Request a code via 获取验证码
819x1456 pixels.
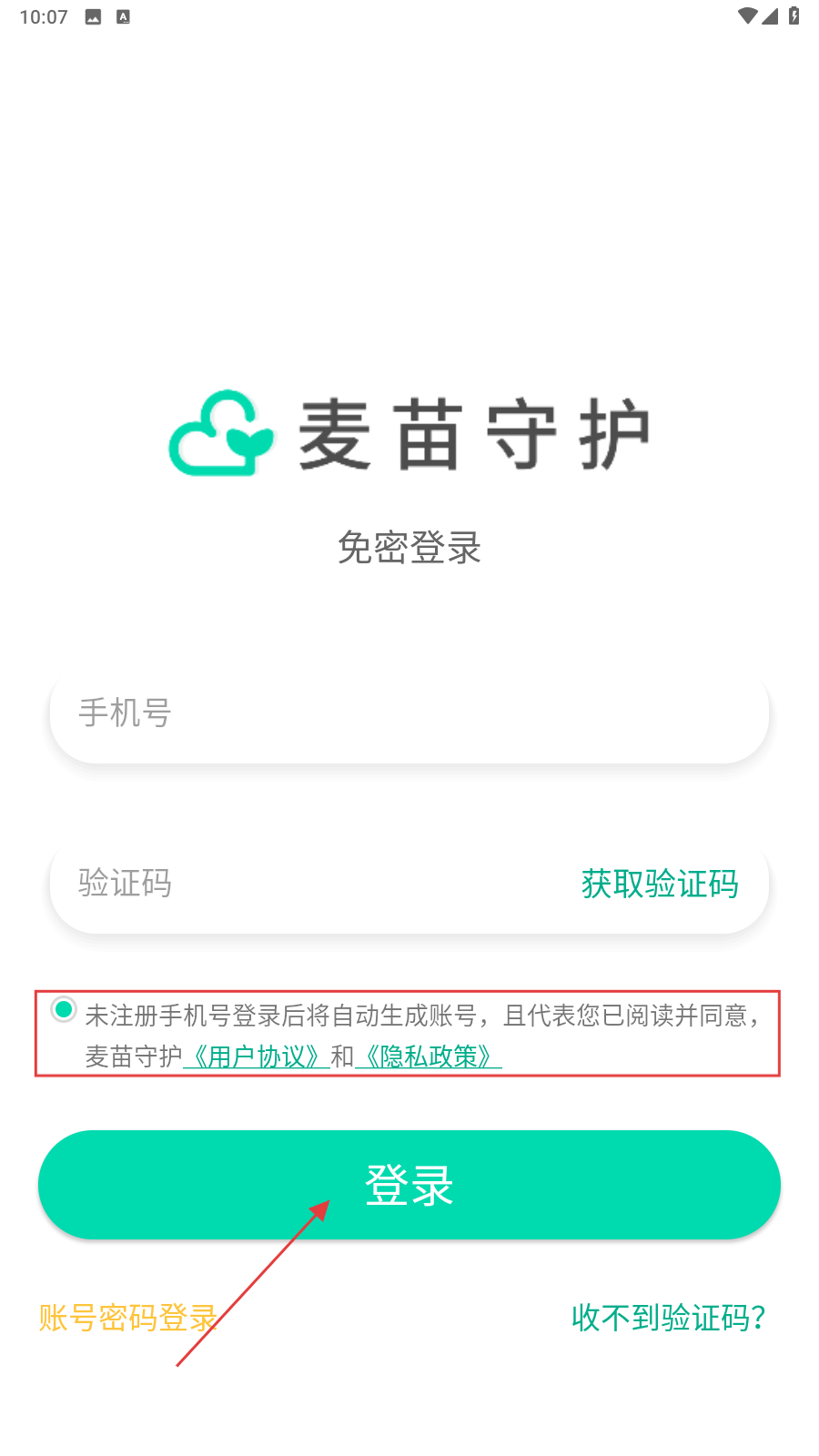coord(660,884)
